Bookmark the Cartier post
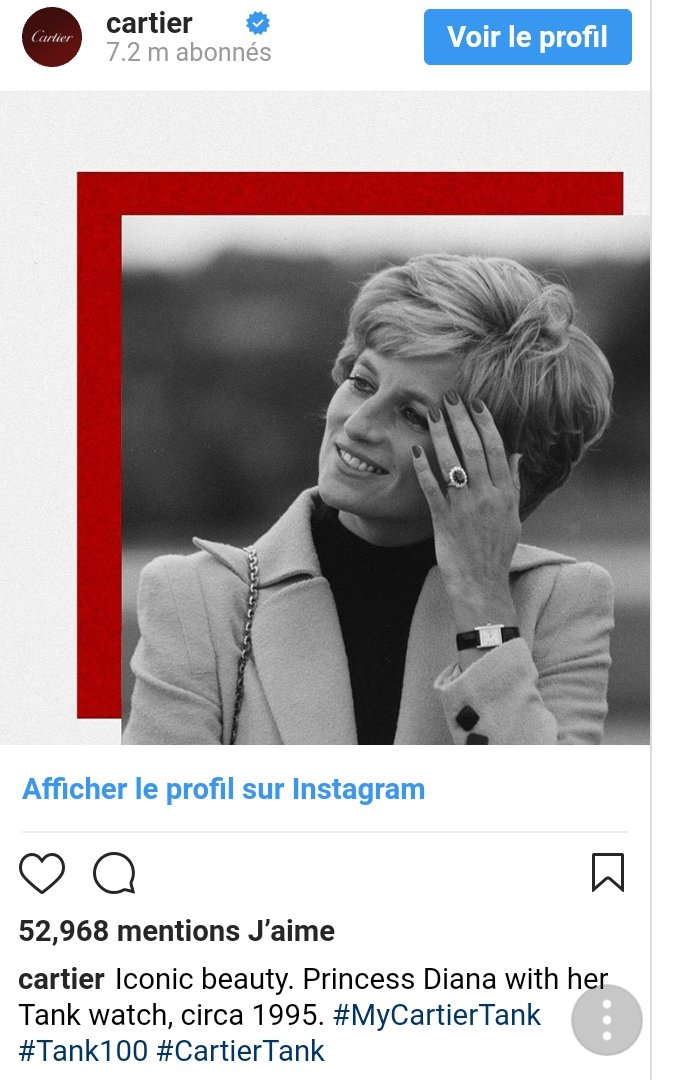 coord(607,872)
